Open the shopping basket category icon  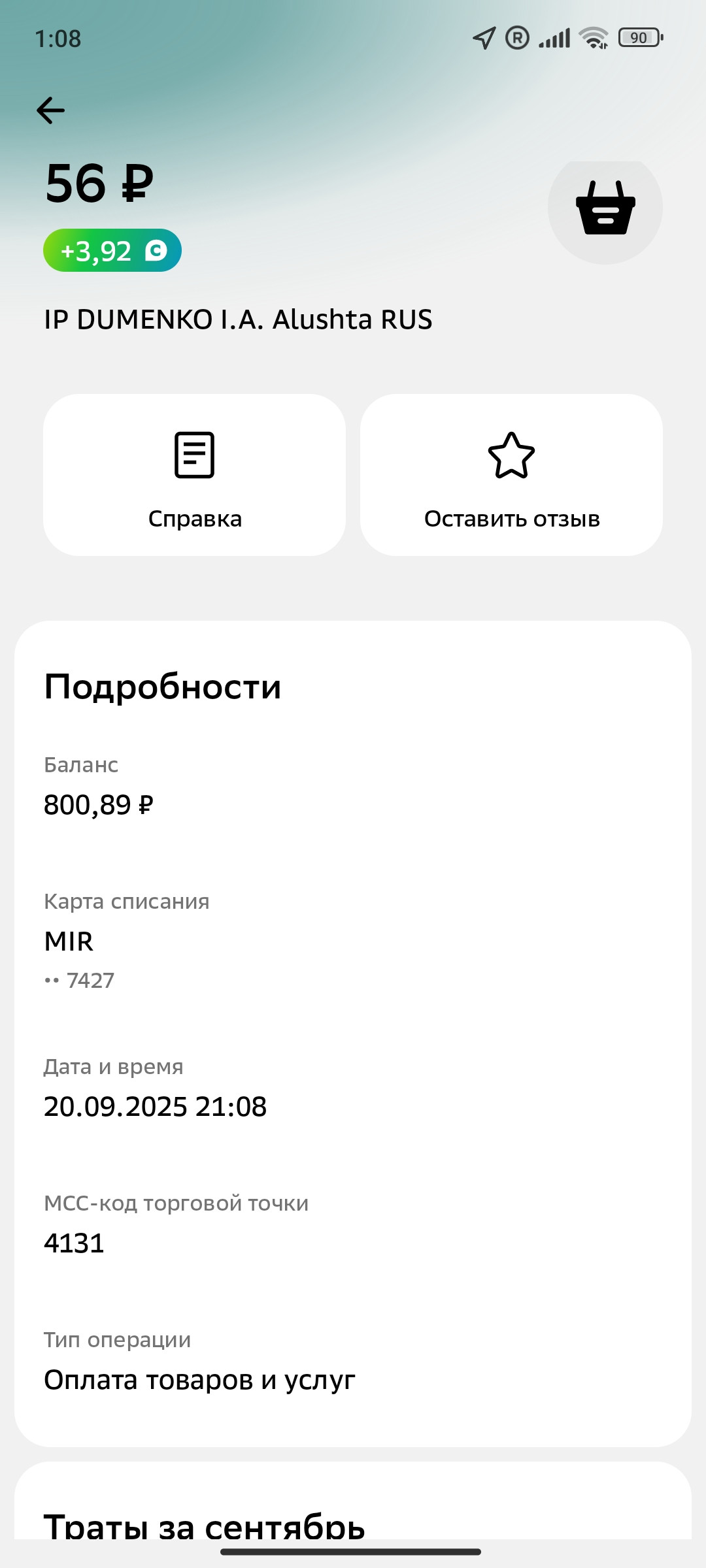[x=605, y=208]
